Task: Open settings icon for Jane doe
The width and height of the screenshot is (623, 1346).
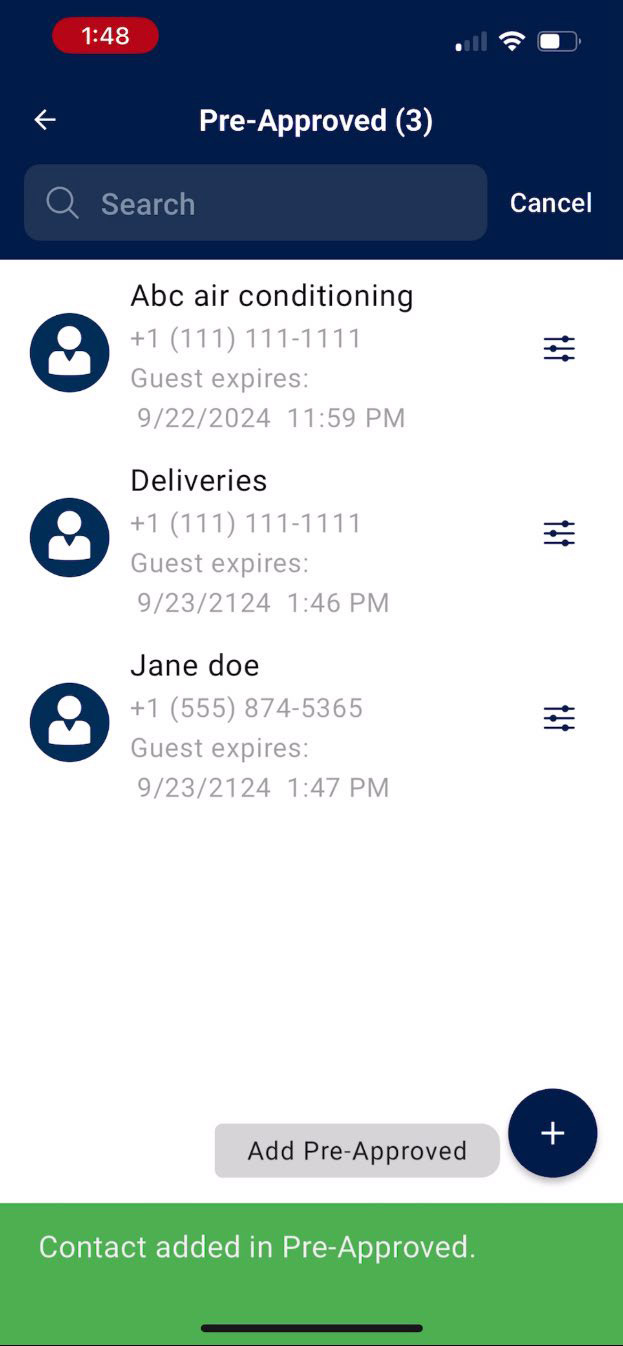Action: coord(559,718)
